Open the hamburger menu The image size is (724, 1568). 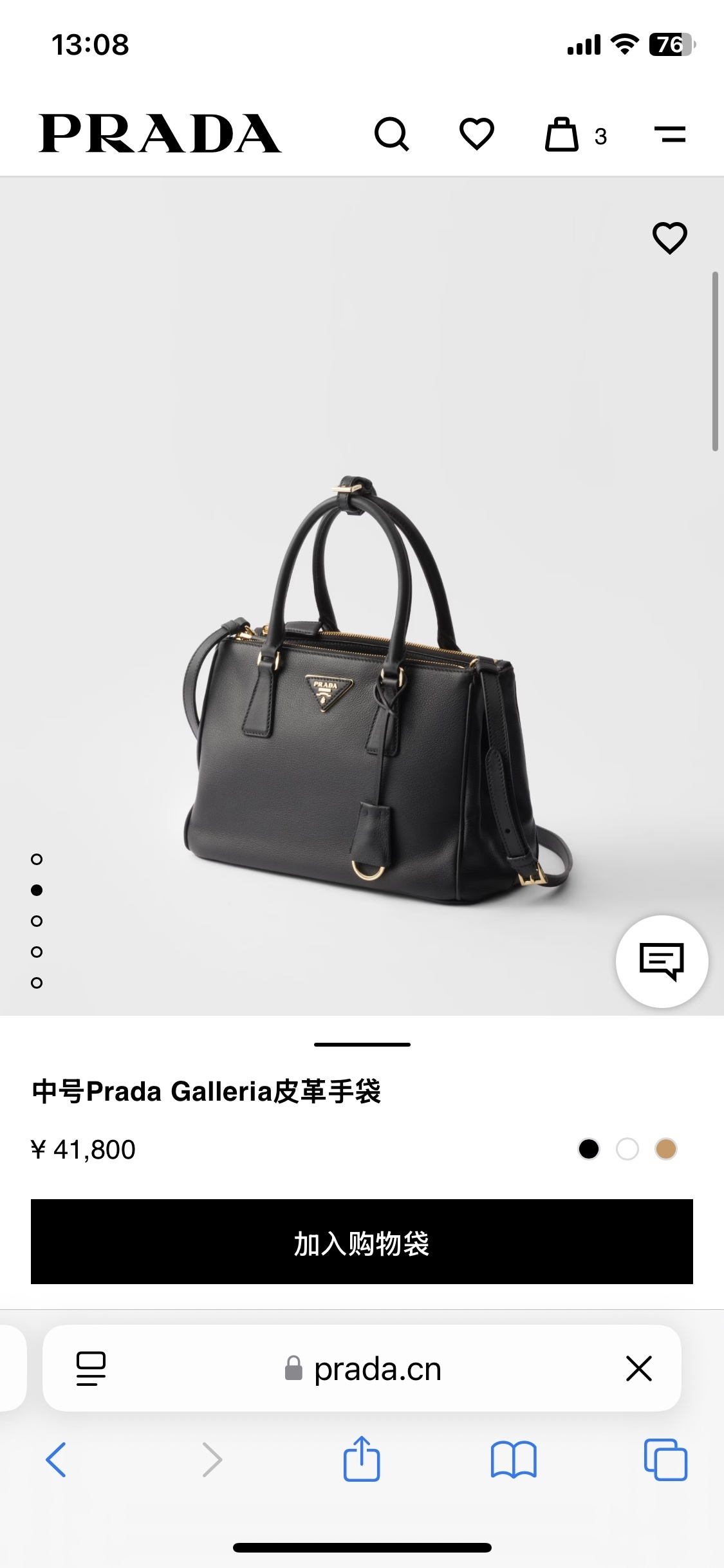pos(670,135)
